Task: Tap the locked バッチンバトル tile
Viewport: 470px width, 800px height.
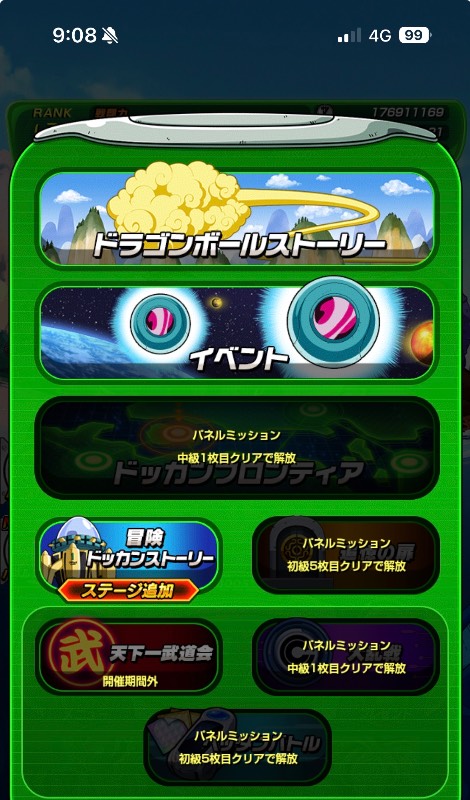Action: 237,746
